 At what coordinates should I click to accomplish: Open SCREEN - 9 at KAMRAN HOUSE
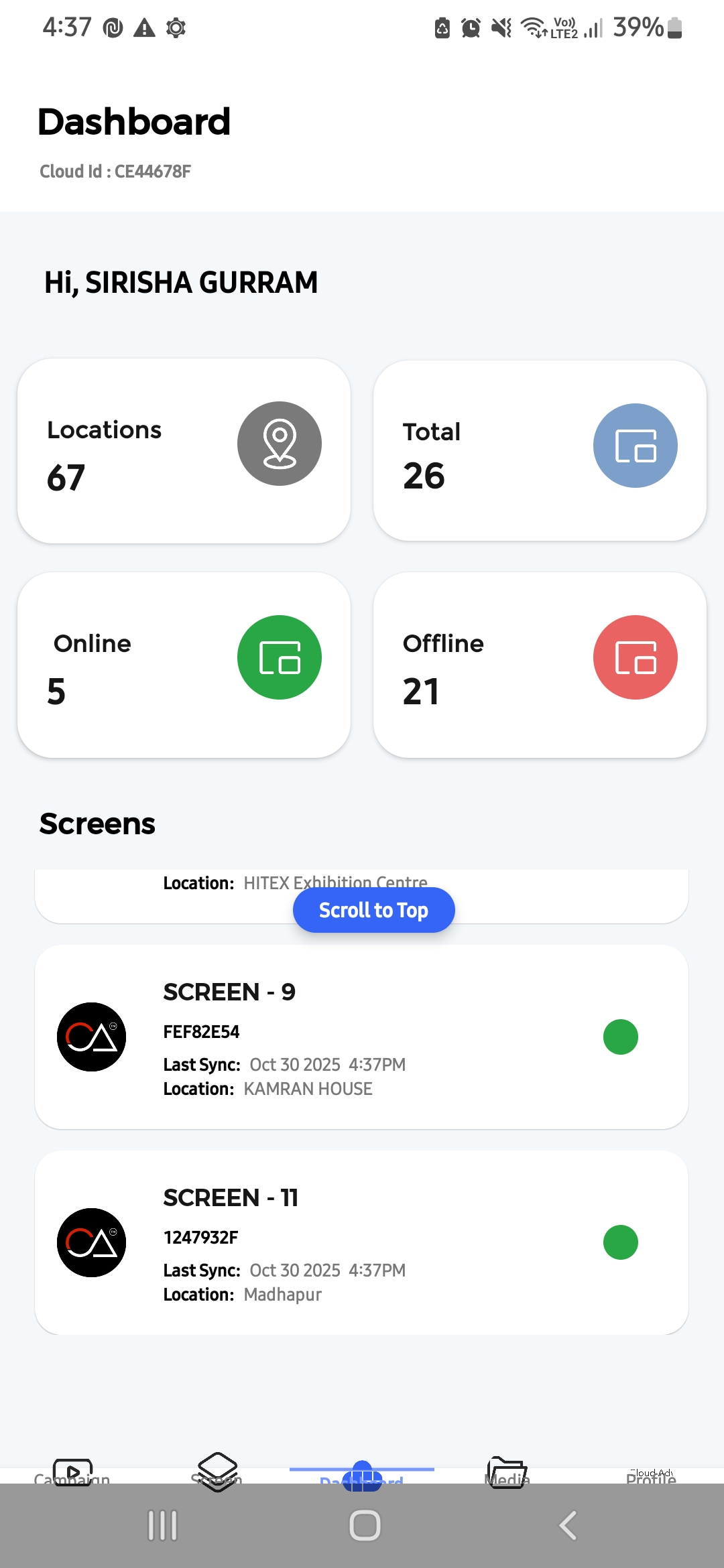pos(361,1037)
